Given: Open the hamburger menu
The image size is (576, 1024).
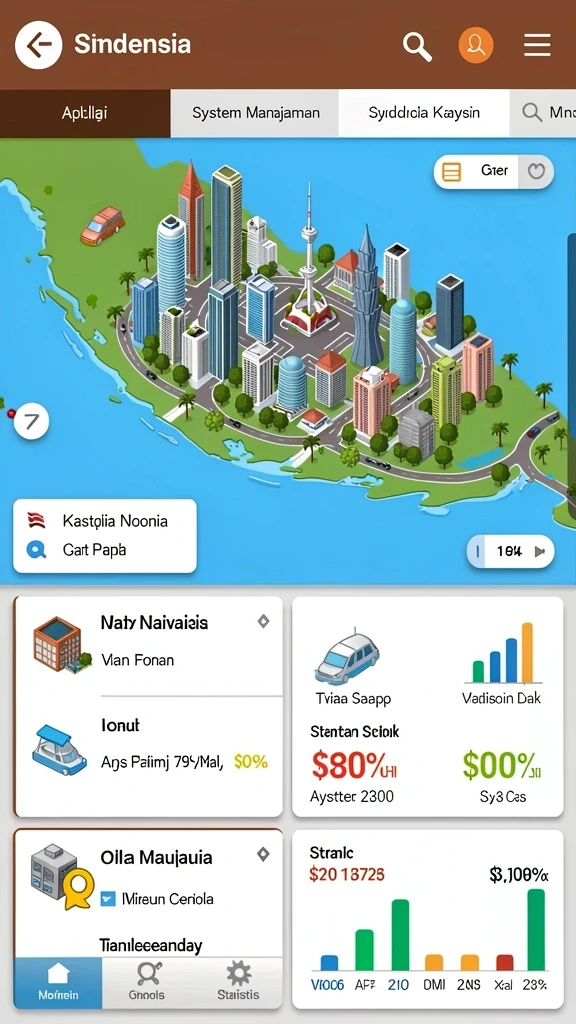Looking at the screenshot, I should 537,45.
